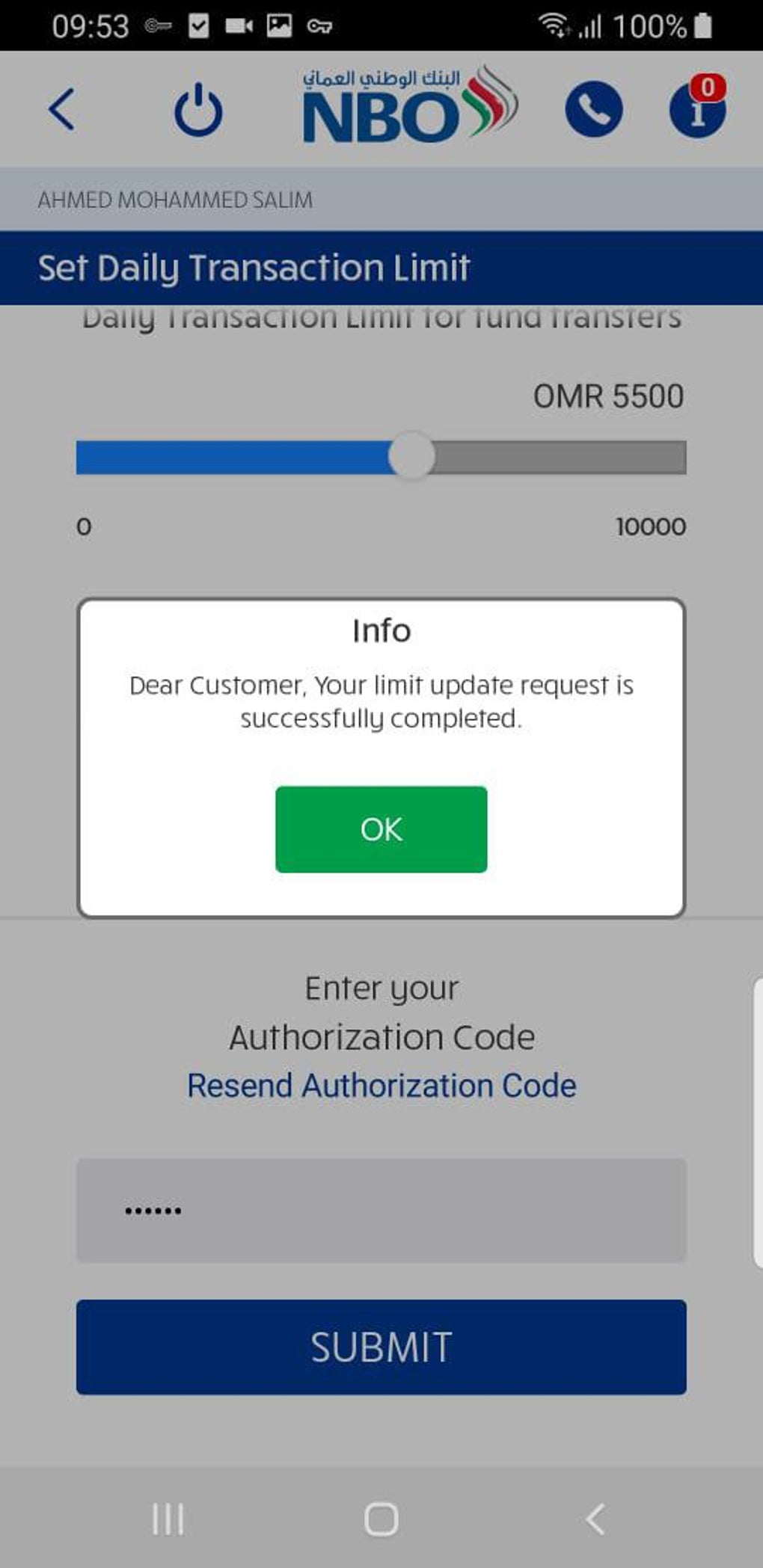Tap OK on the Info dialog
This screenshot has width=763, height=1568.
[x=381, y=828]
